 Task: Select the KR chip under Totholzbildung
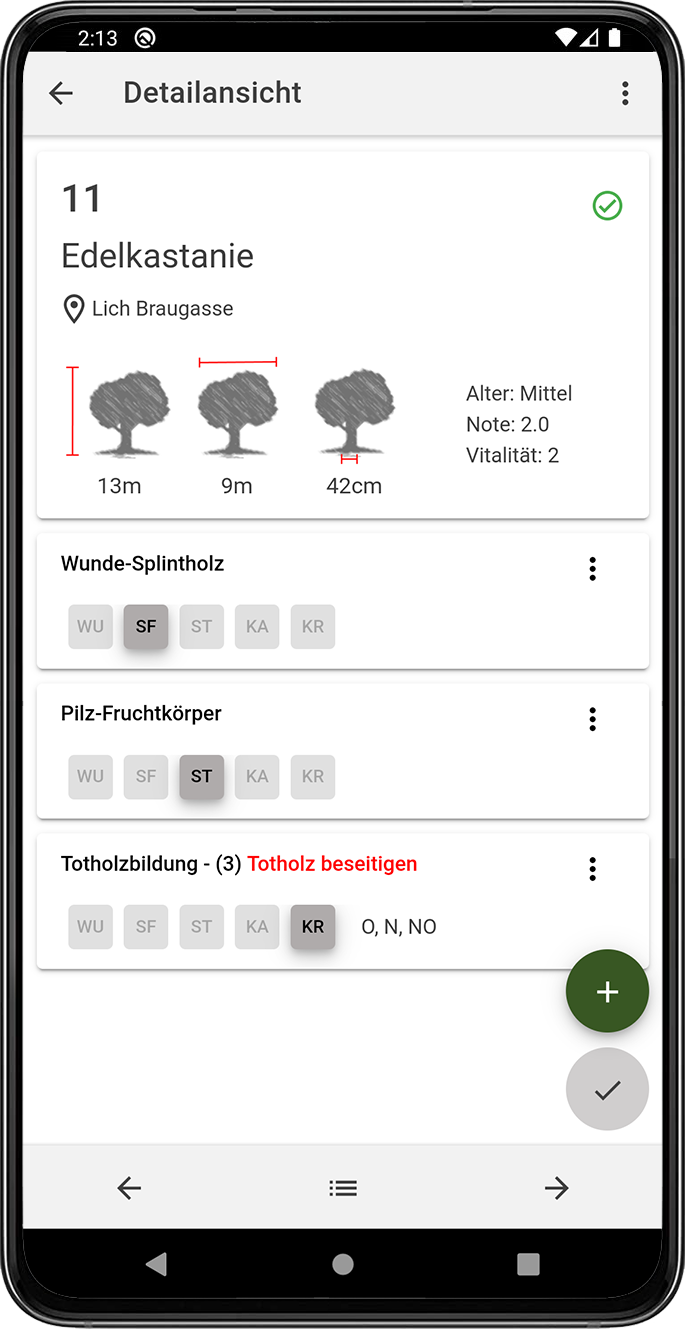[313, 927]
